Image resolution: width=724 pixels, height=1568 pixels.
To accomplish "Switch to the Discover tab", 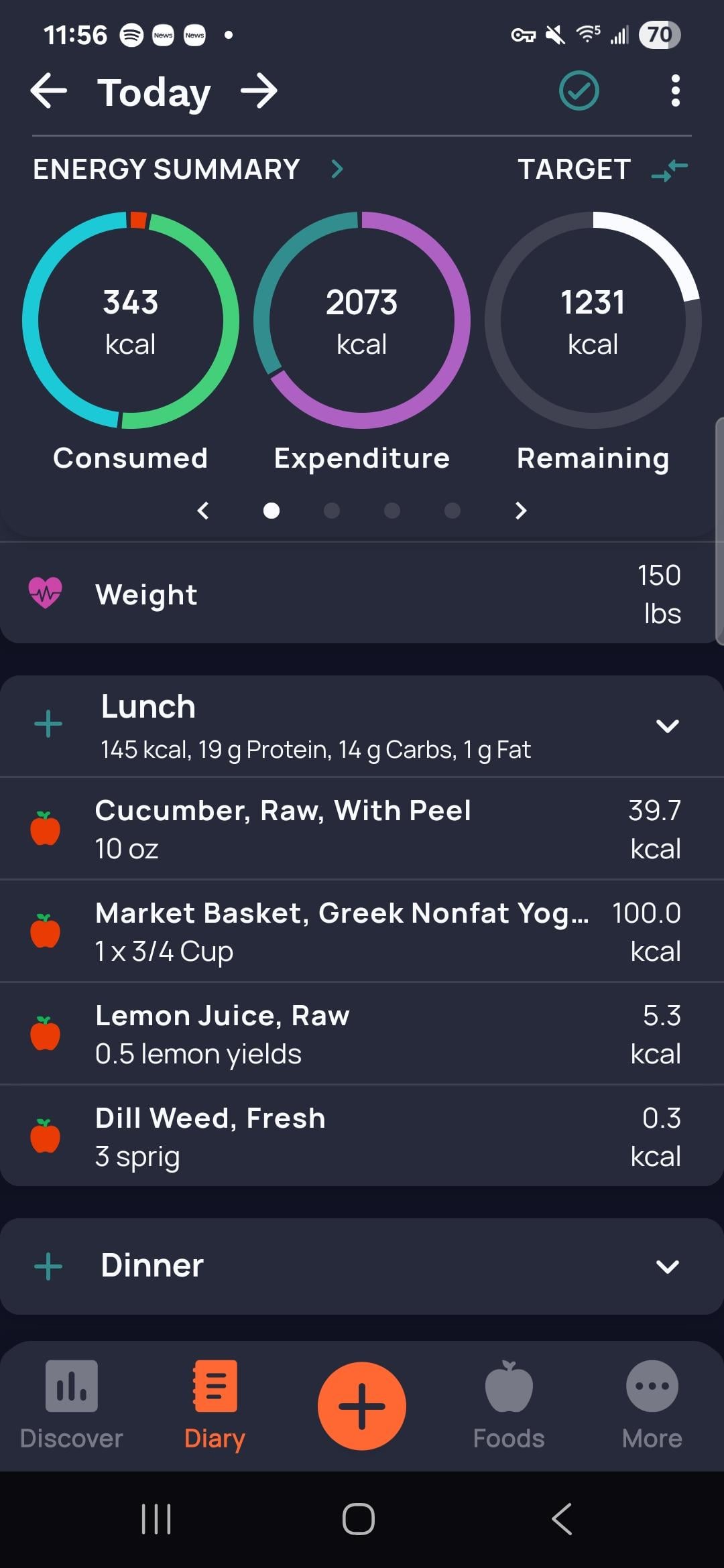I will tap(72, 1405).
